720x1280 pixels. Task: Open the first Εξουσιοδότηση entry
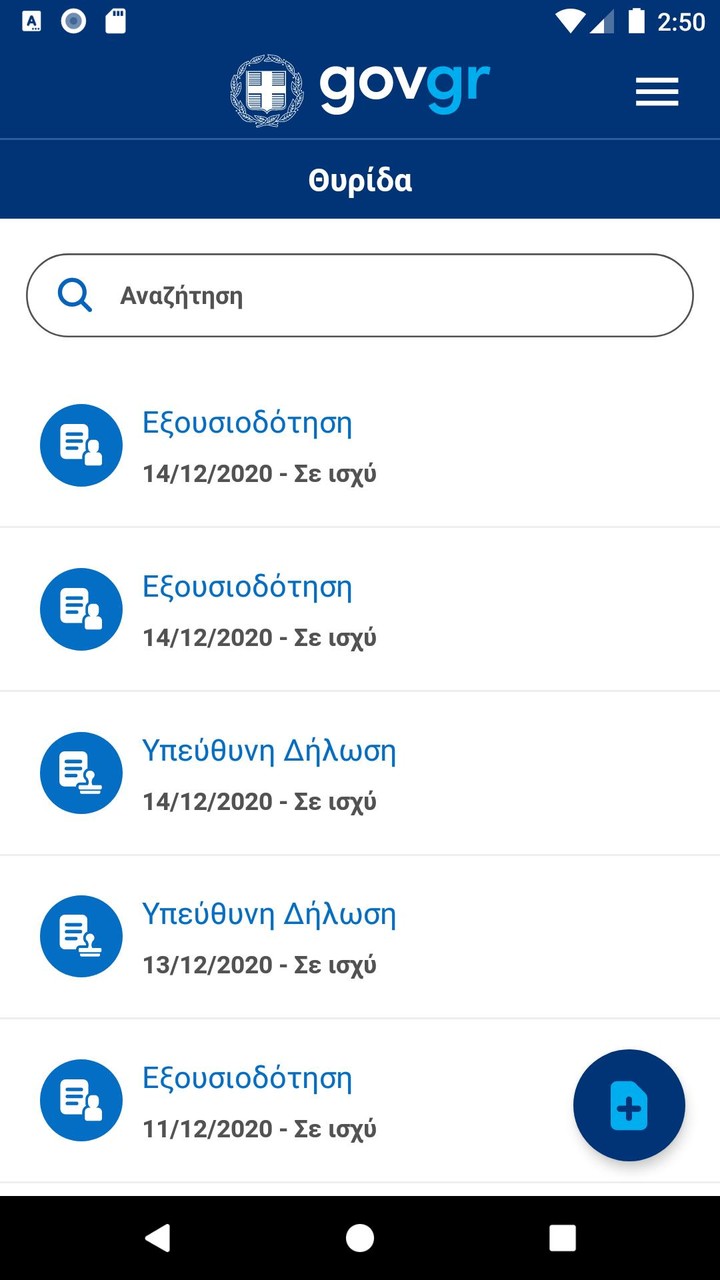[x=247, y=423]
